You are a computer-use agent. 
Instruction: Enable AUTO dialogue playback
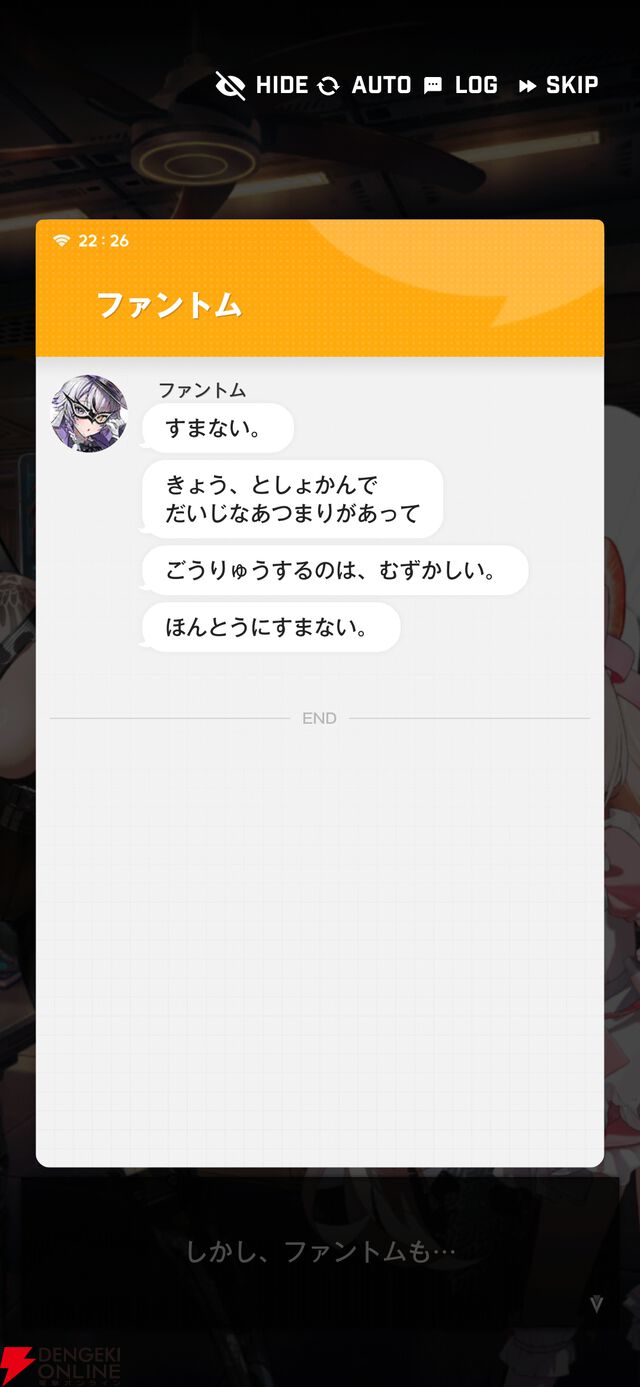364,86
